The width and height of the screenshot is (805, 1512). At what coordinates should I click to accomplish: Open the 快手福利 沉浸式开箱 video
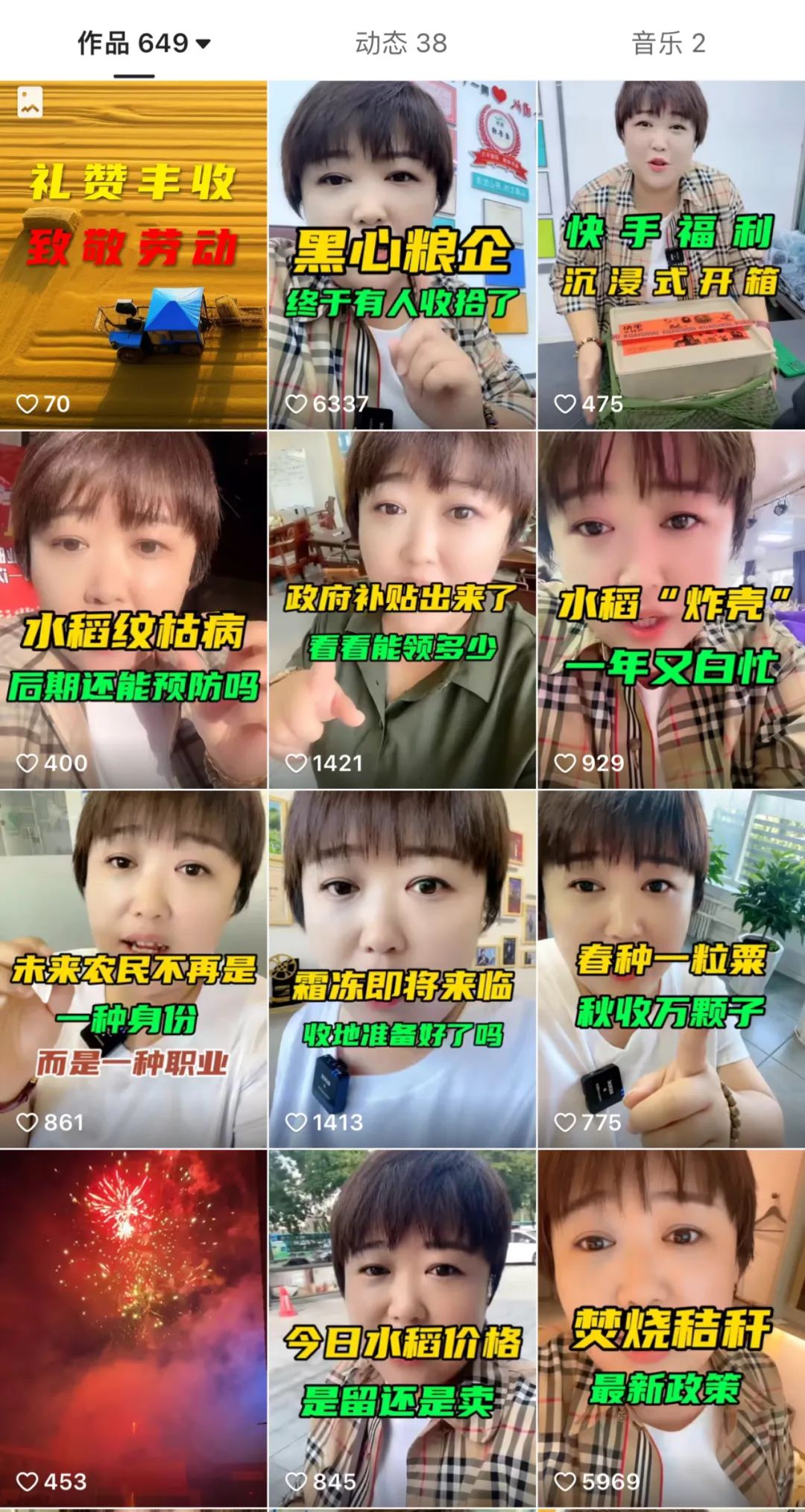[x=672, y=255]
